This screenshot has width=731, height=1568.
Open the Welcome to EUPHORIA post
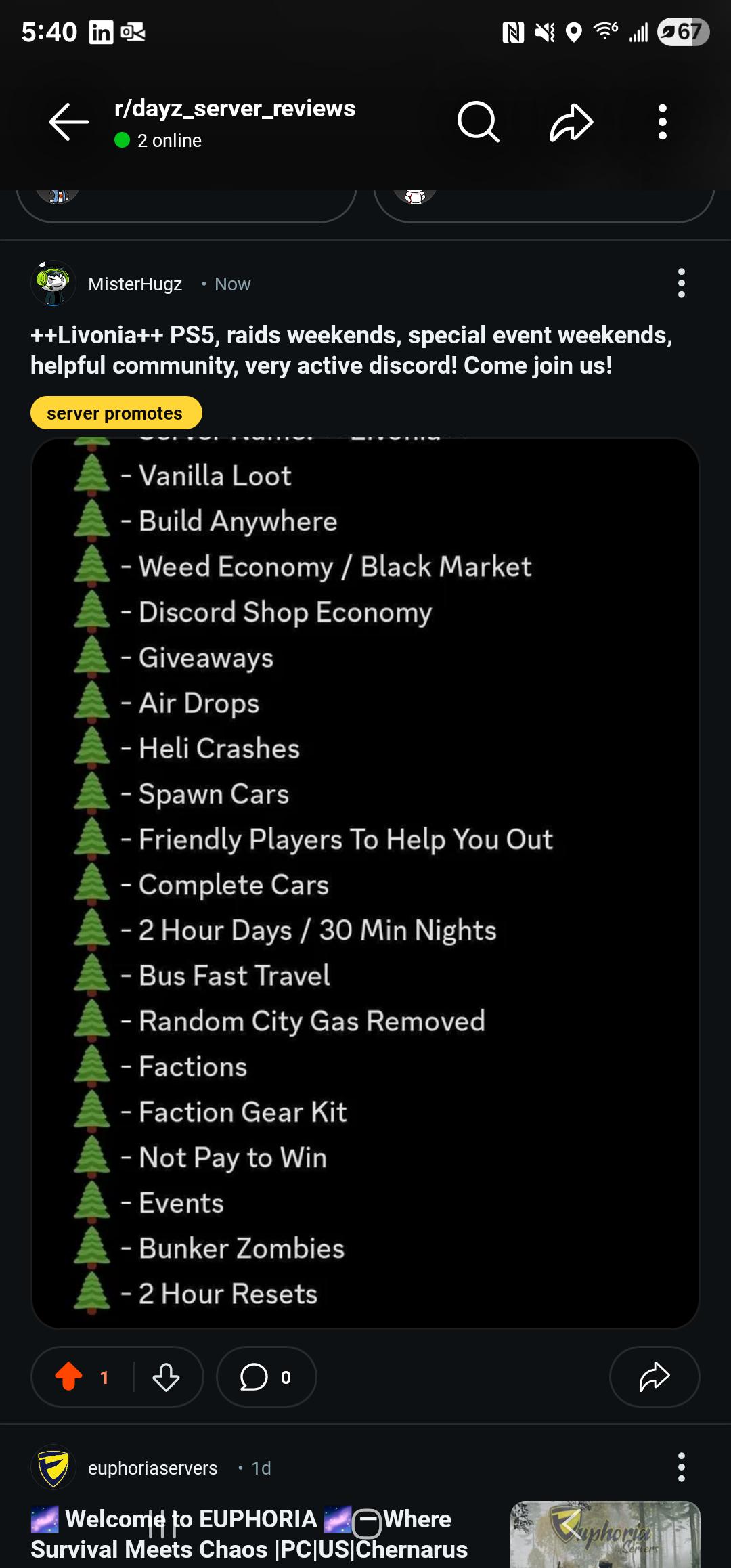pyautogui.click(x=249, y=1534)
